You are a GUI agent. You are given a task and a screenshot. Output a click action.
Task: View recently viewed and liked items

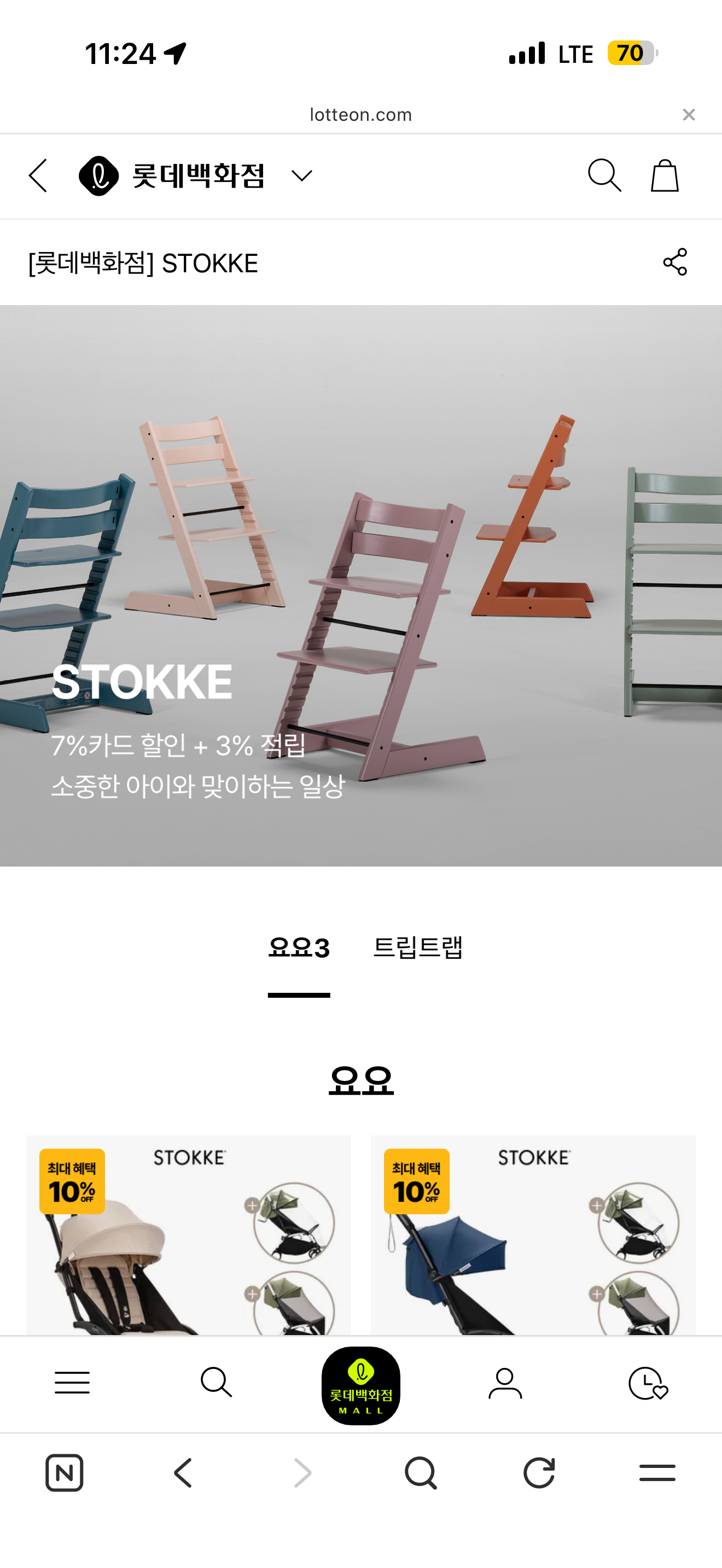(648, 1383)
